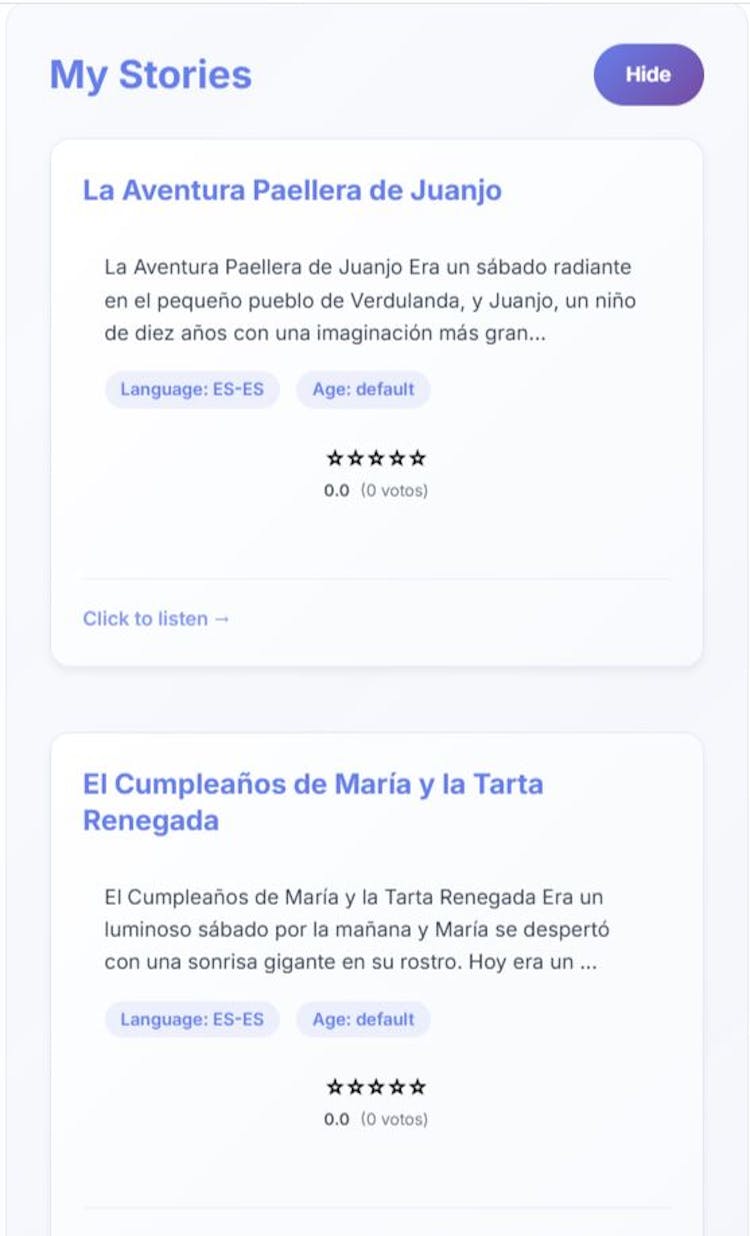Rate the Tarta Renegada story stars
The image size is (750, 1236).
376,1087
